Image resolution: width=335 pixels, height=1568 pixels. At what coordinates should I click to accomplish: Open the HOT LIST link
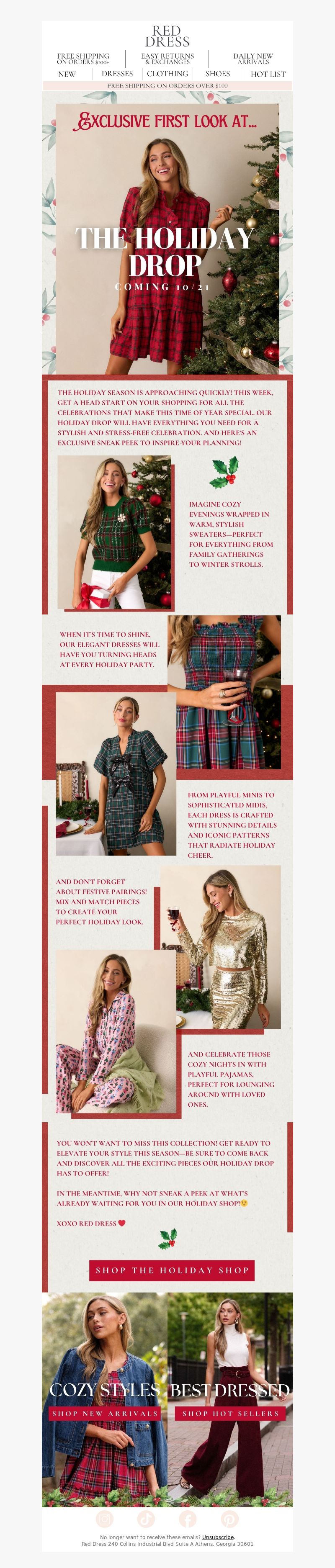[x=268, y=74]
